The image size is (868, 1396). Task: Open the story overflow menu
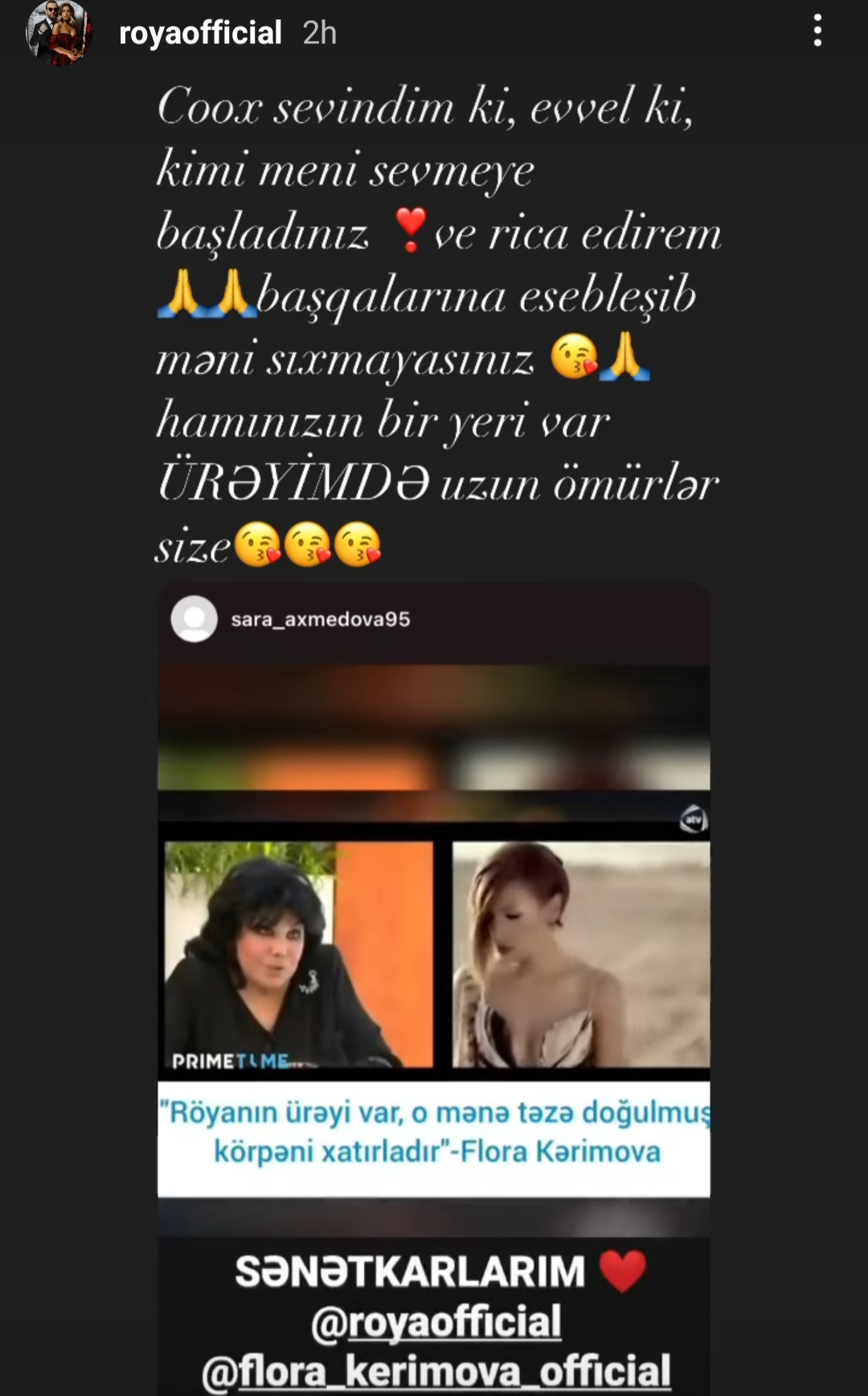coord(817,31)
